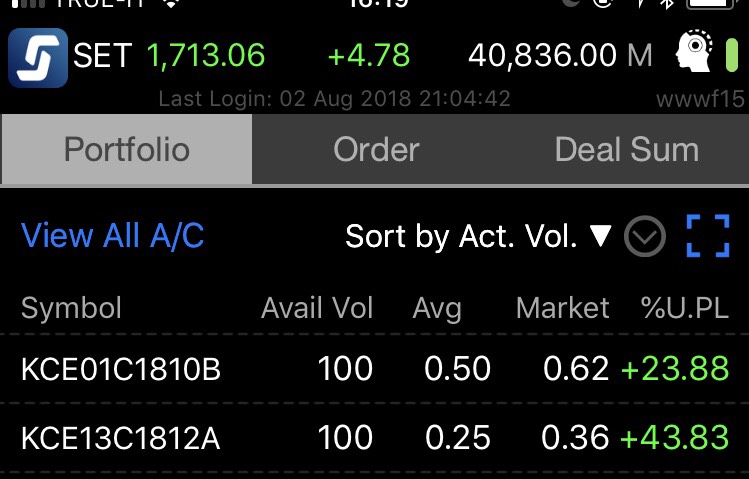The height and width of the screenshot is (479, 749).
Task: Tap the circled down-chevron icon
Action: [645, 237]
